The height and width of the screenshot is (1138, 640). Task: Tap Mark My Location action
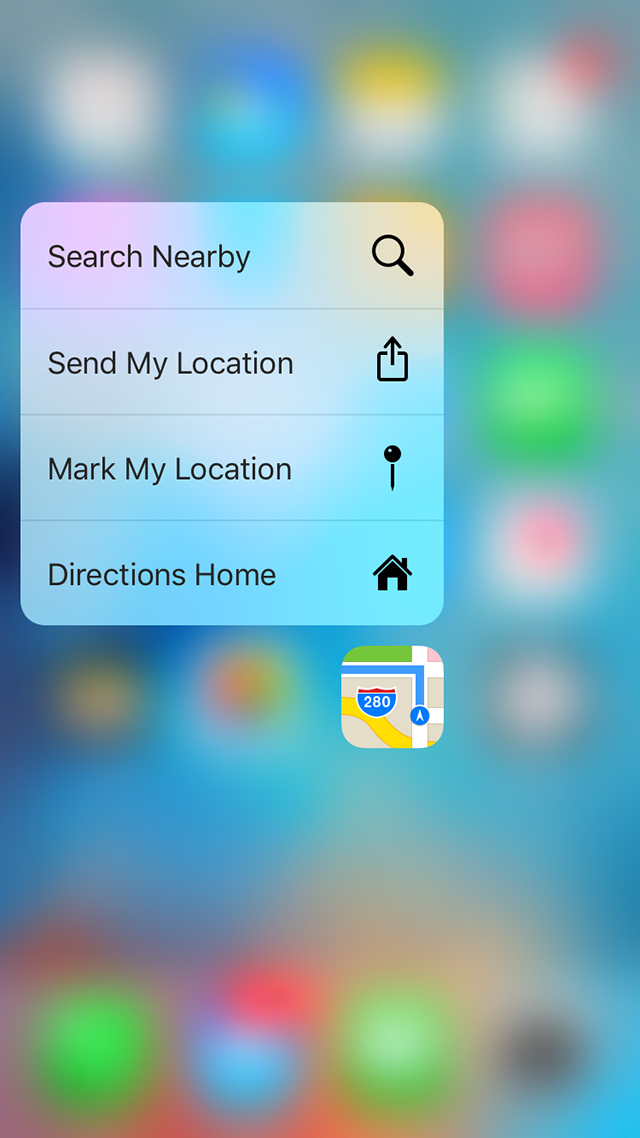[231, 469]
